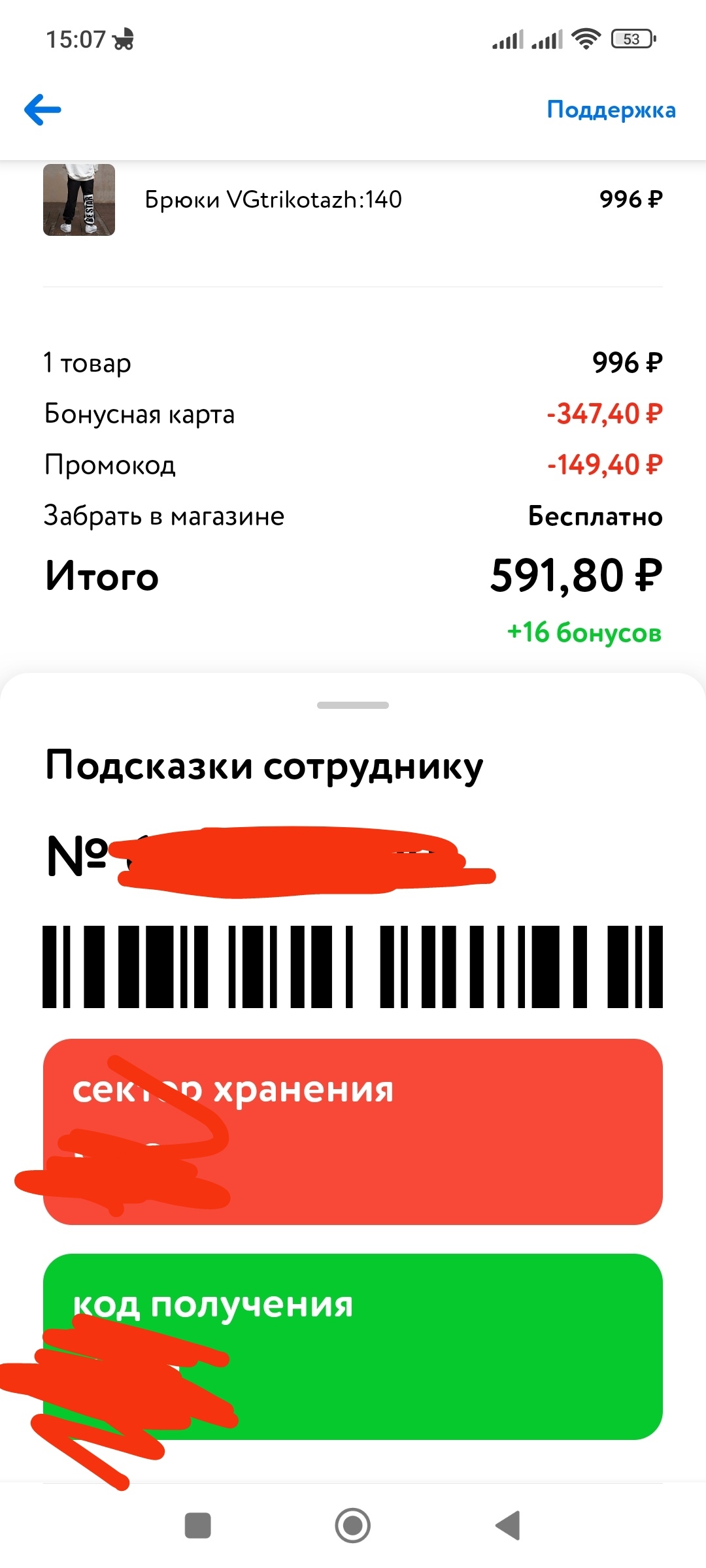The height and width of the screenshot is (1568, 706).
Task: Tap the system home button
Action: (x=352, y=1526)
